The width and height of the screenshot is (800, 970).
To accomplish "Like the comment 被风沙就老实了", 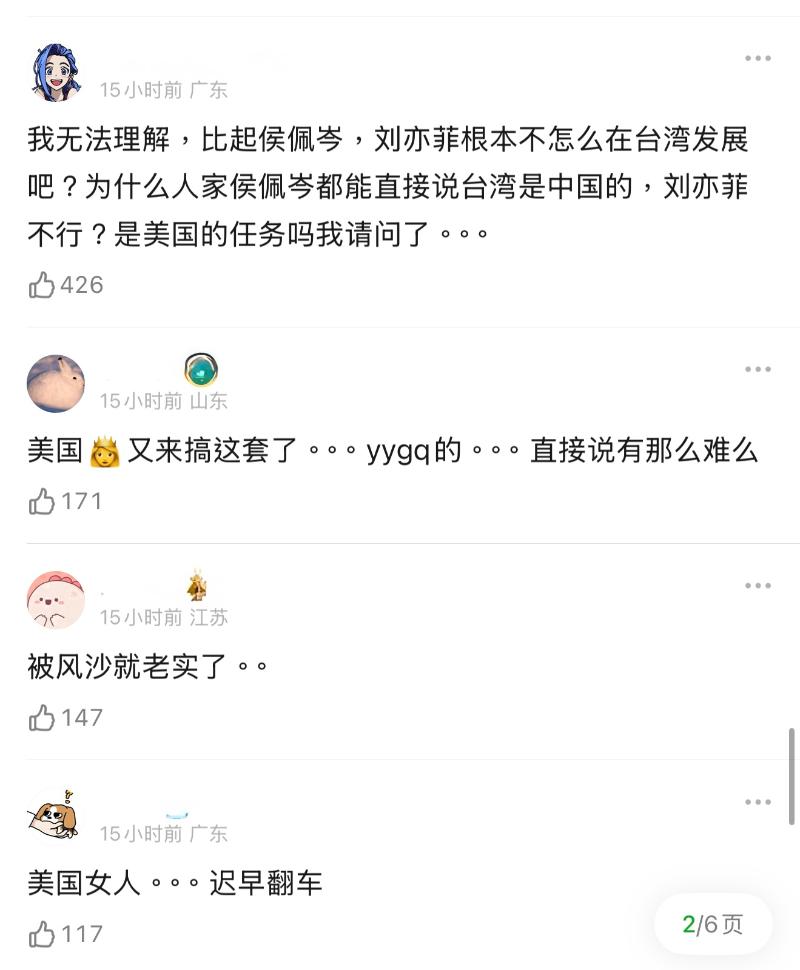I will (x=42, y=717).
